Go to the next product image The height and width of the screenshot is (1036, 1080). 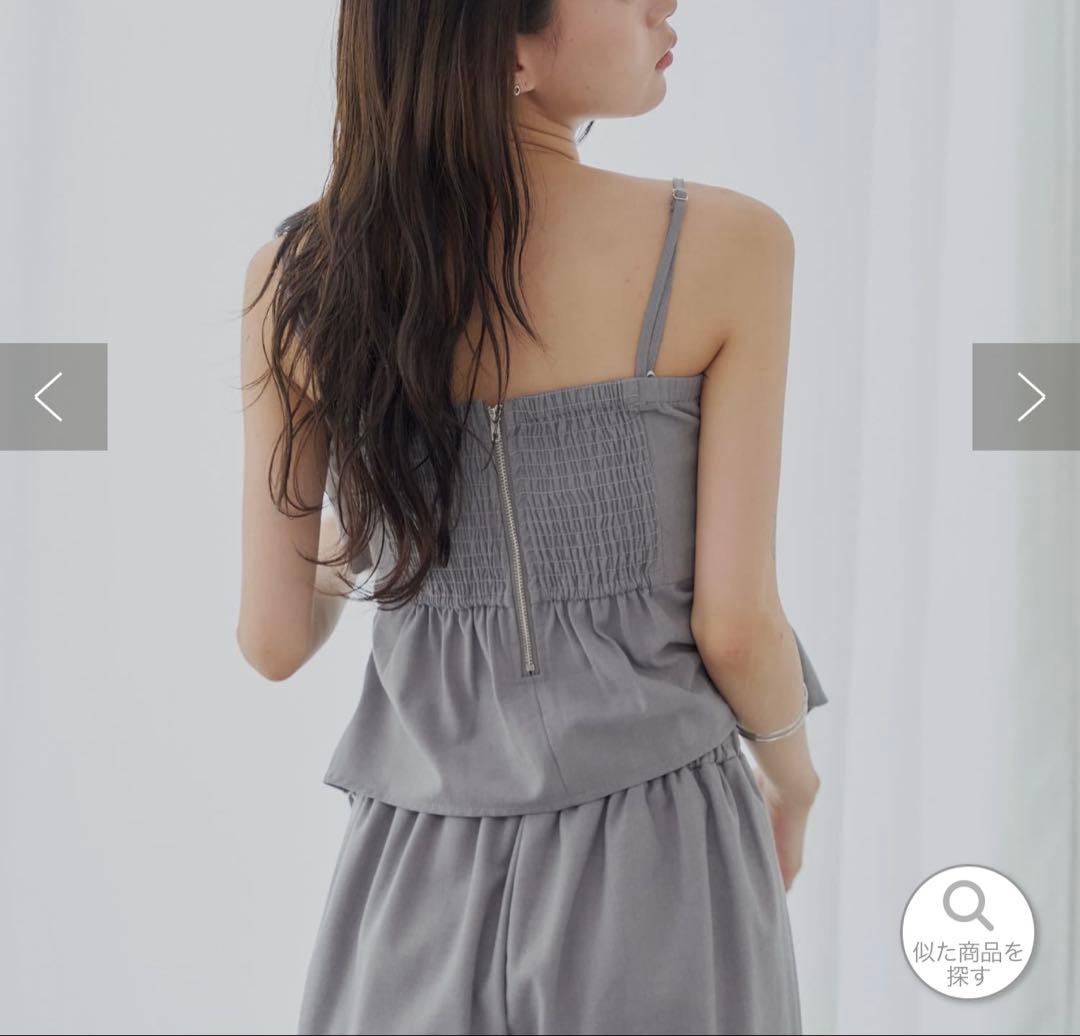click(1027, 397)
